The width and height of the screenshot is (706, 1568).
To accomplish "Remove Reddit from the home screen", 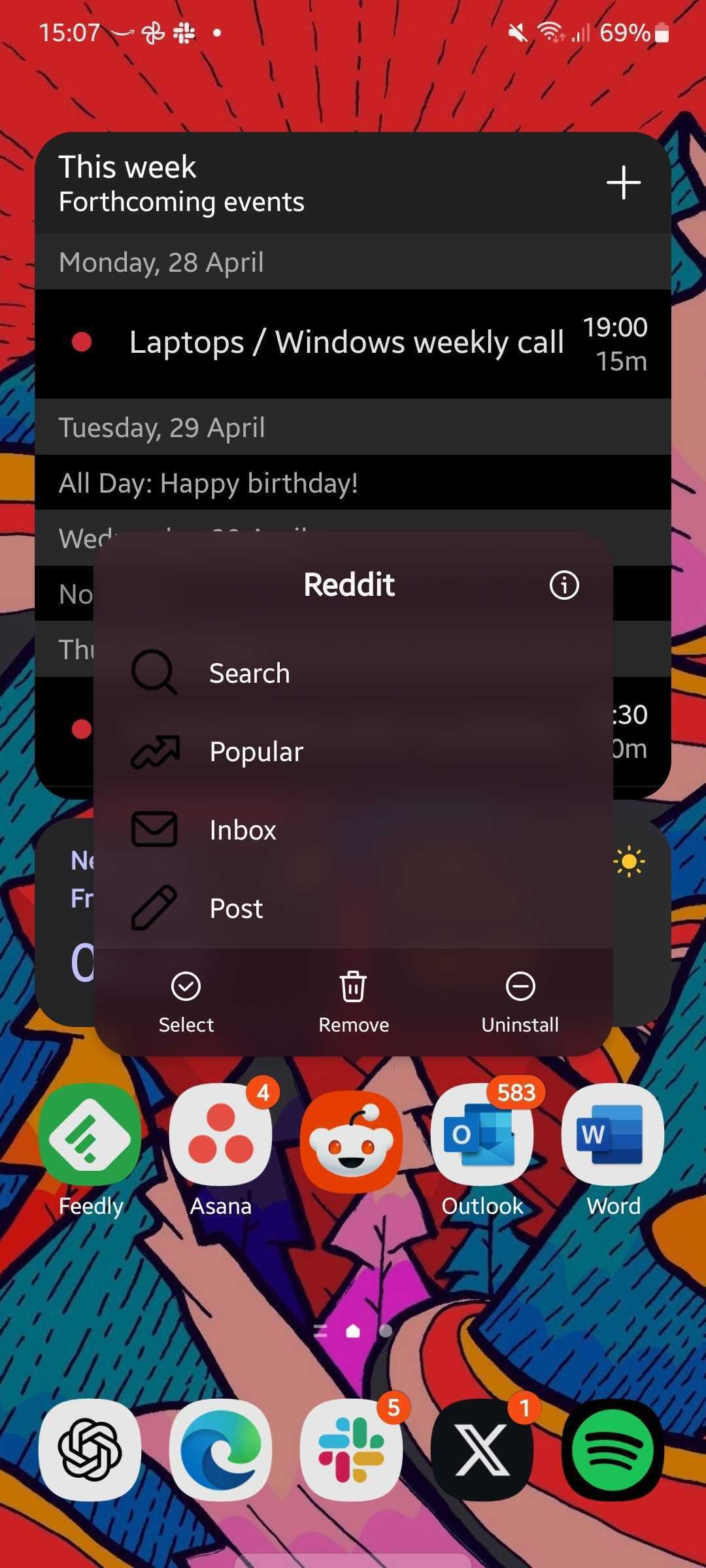I will click(353, 1001).
